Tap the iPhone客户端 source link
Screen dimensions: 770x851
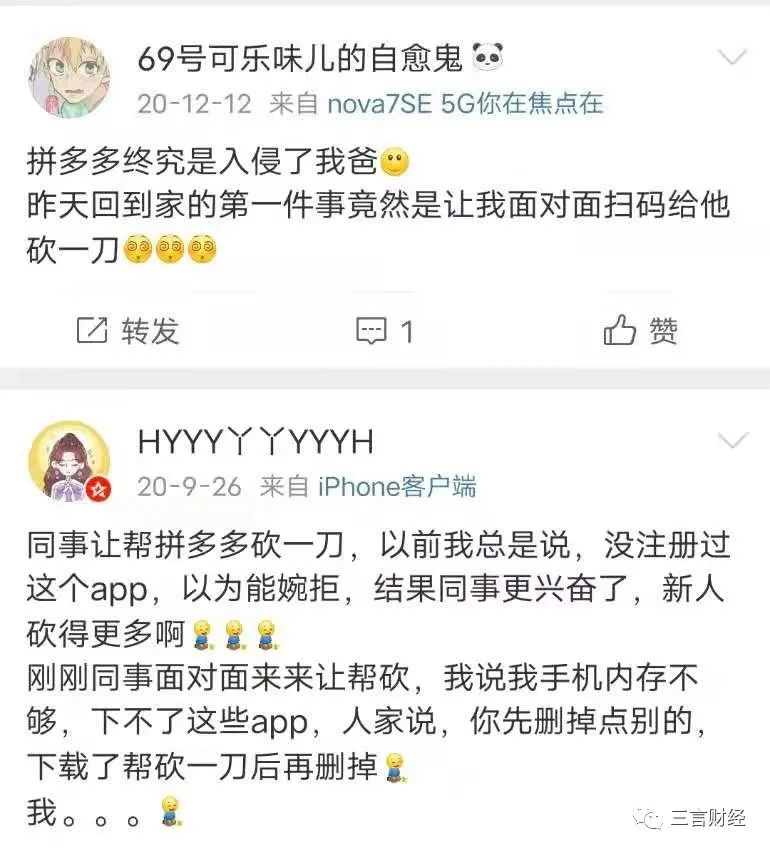397,487
